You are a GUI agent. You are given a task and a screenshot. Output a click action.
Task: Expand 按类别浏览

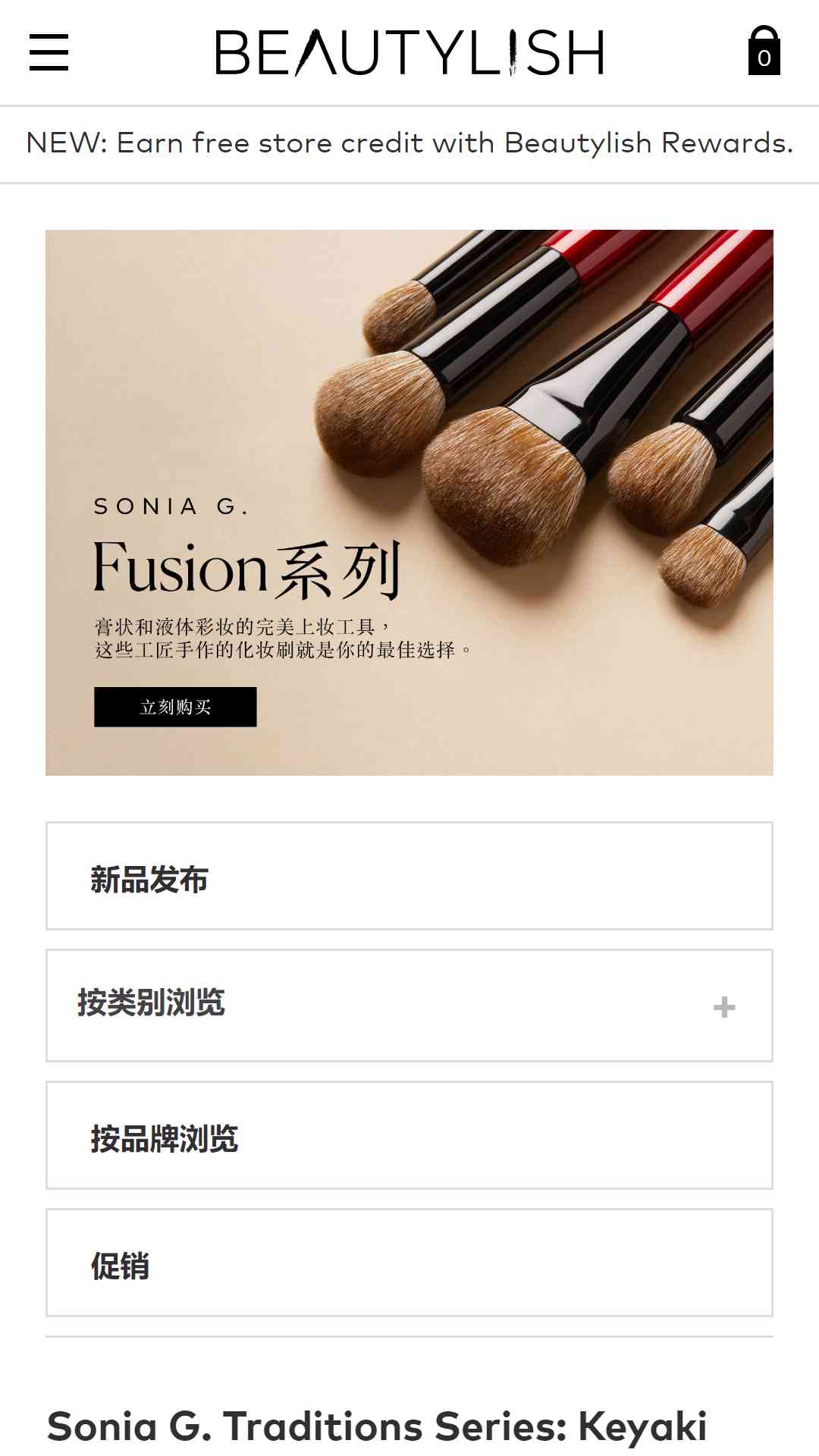pyautogui.click(x=409, y=1006)
